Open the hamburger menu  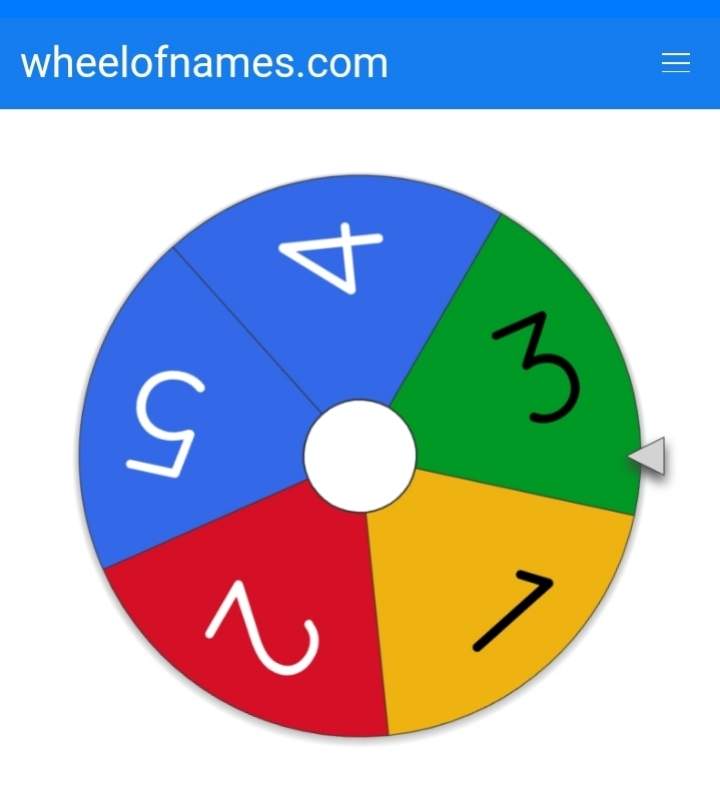pos(676,63)
